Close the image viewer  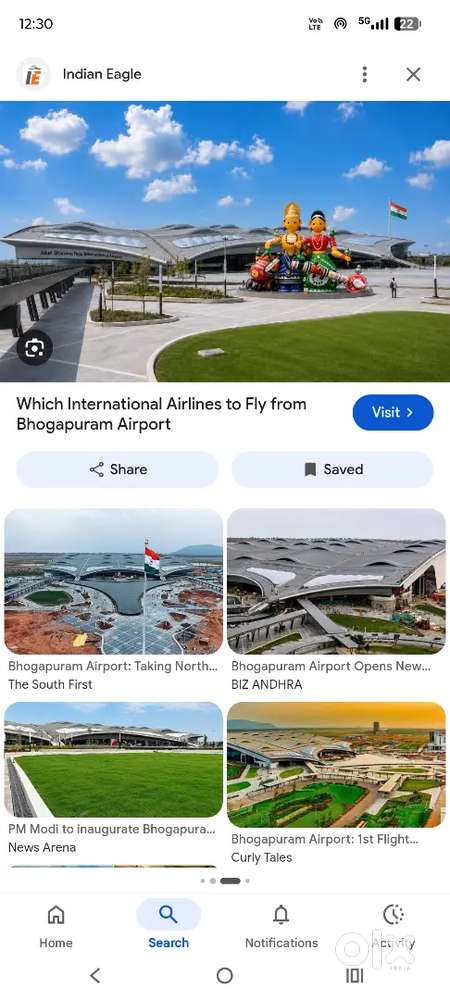[x=413, y=75]
